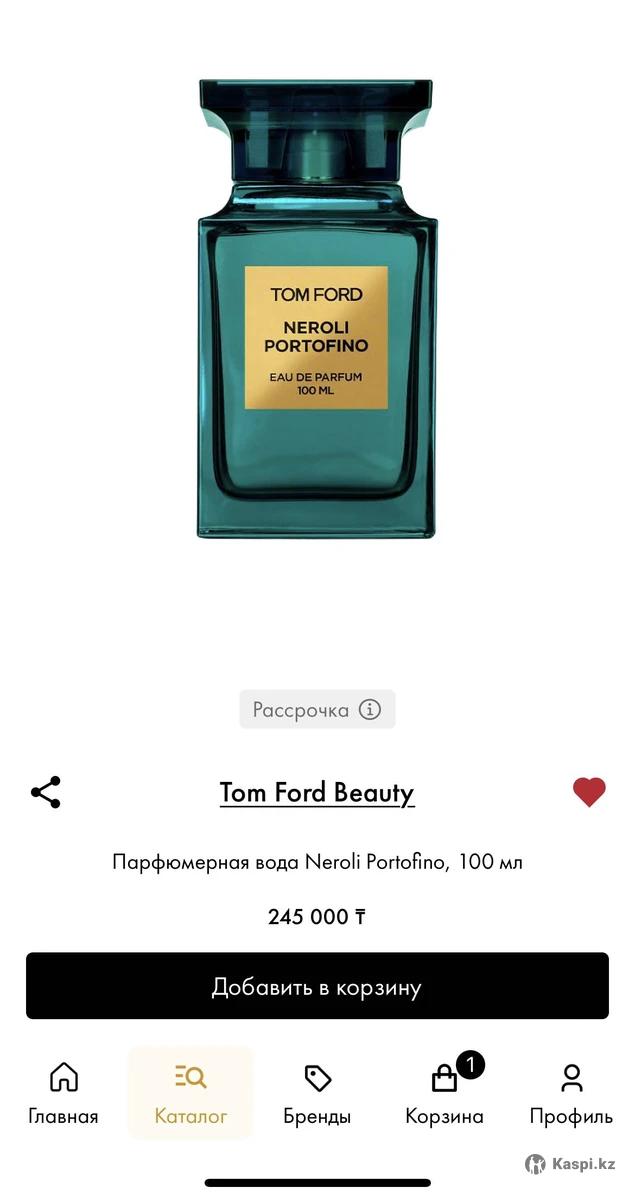Go to the Главная tab
The width and height of the screenshot is (635, 1200).
click(63, 1092)
